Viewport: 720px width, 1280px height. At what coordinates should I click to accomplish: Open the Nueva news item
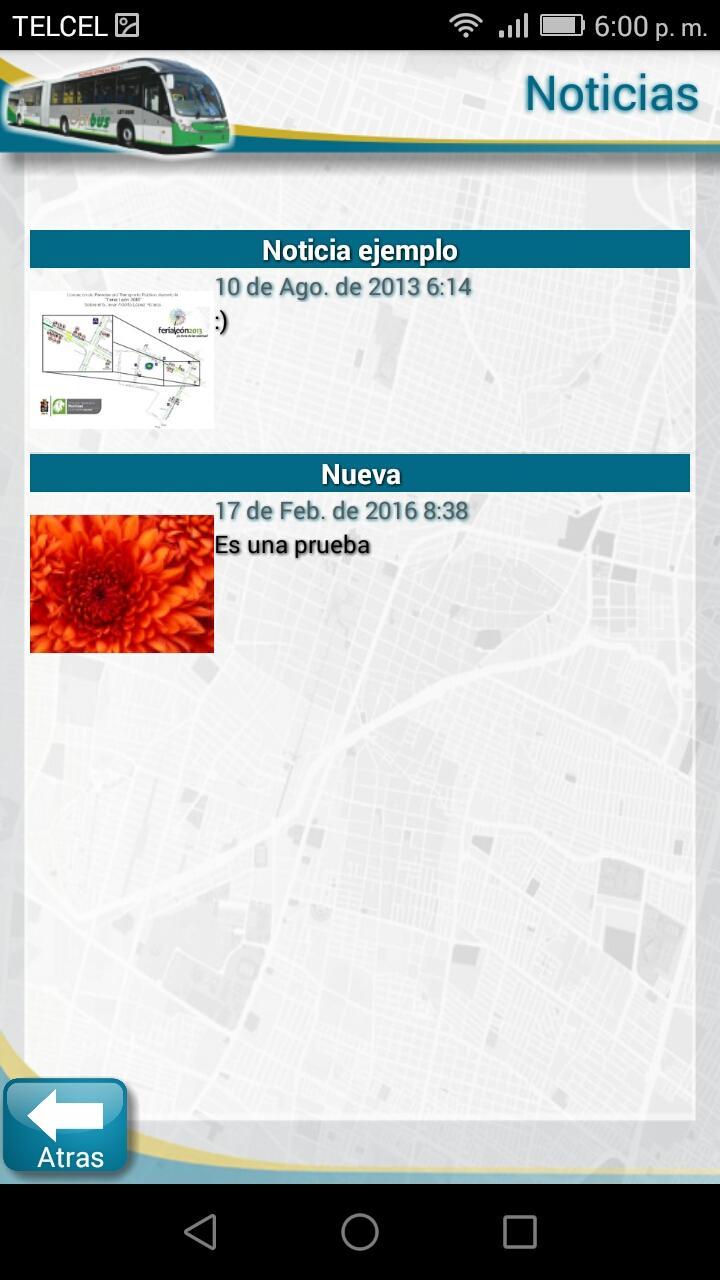point(360,473)
